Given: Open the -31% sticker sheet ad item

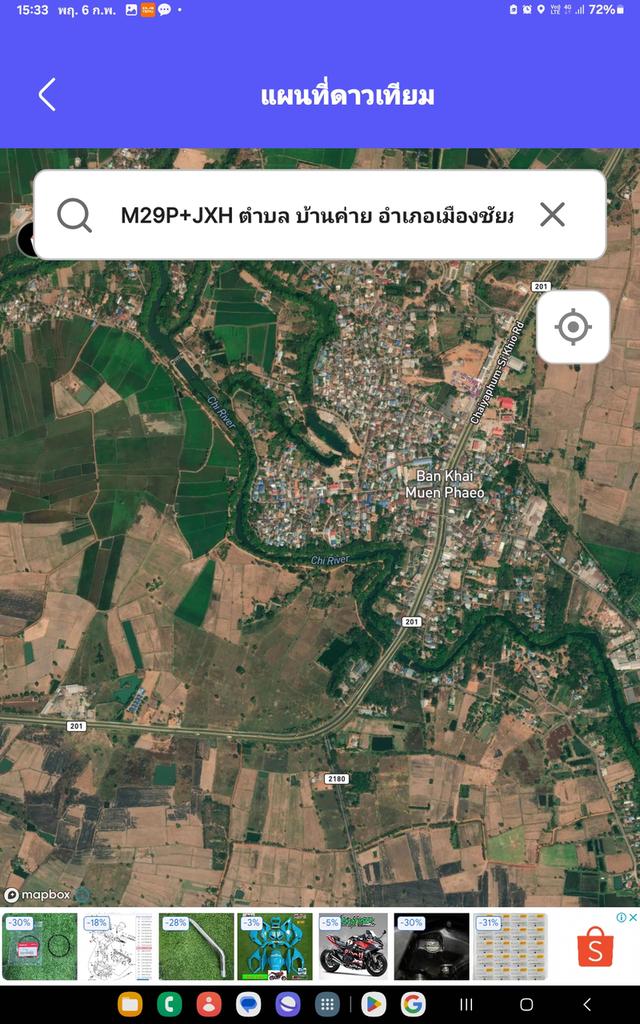Looking at the screenshot, I should pyautogui.click(x=509, y=946).
